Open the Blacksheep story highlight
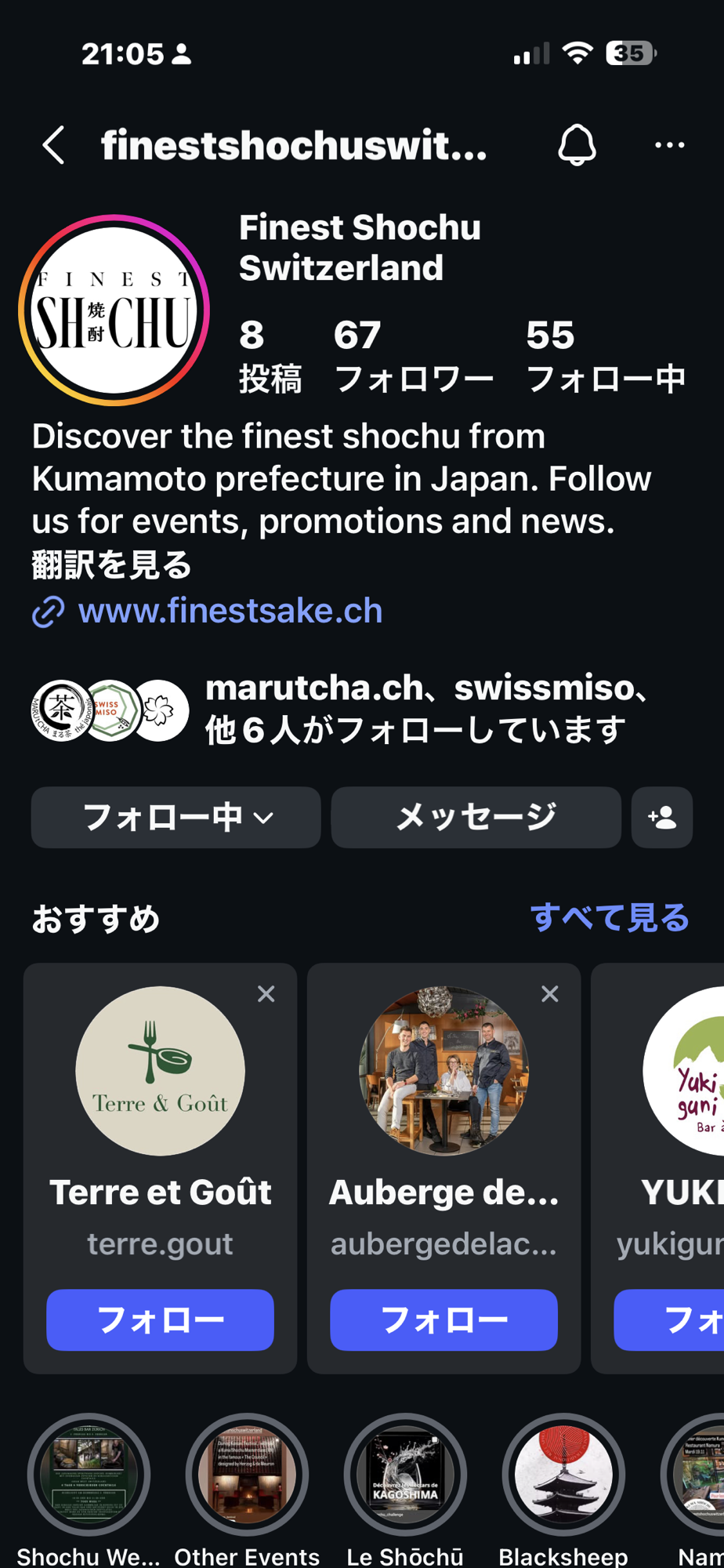The width and height of the screenshot is (724, 1568). [x=563, y=1475]
